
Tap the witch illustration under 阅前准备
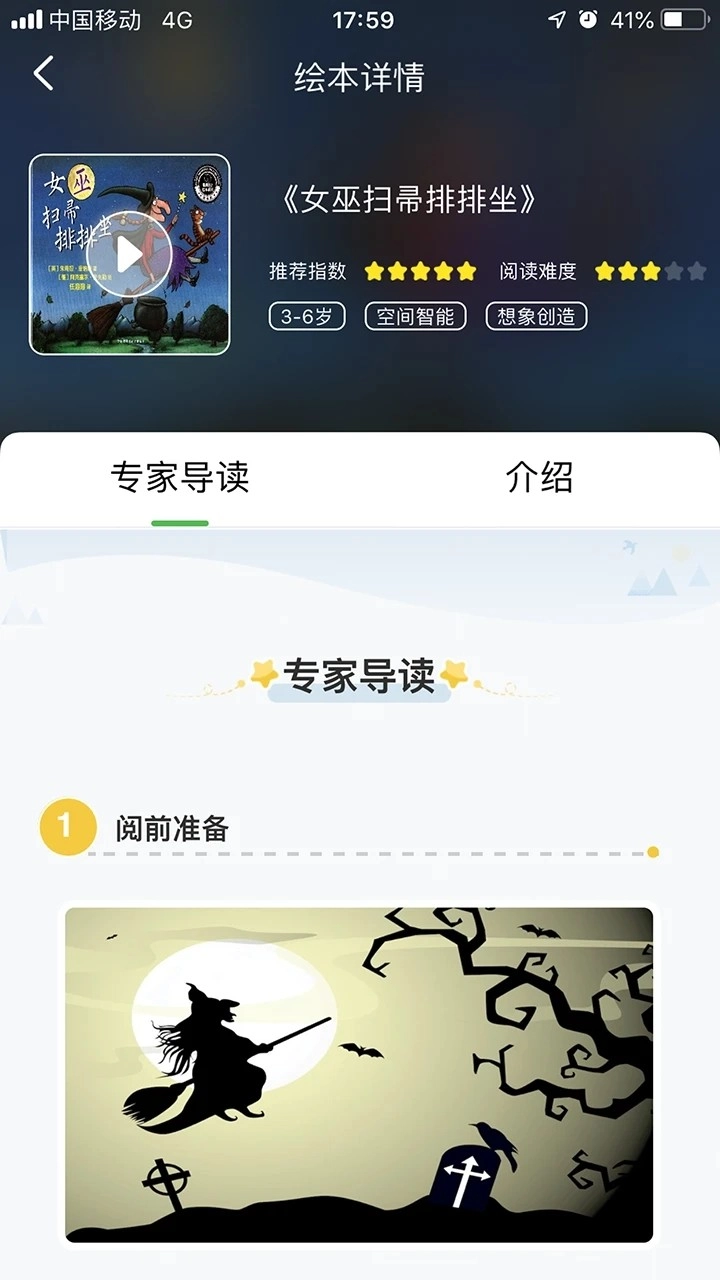[x=360, y=1075]
